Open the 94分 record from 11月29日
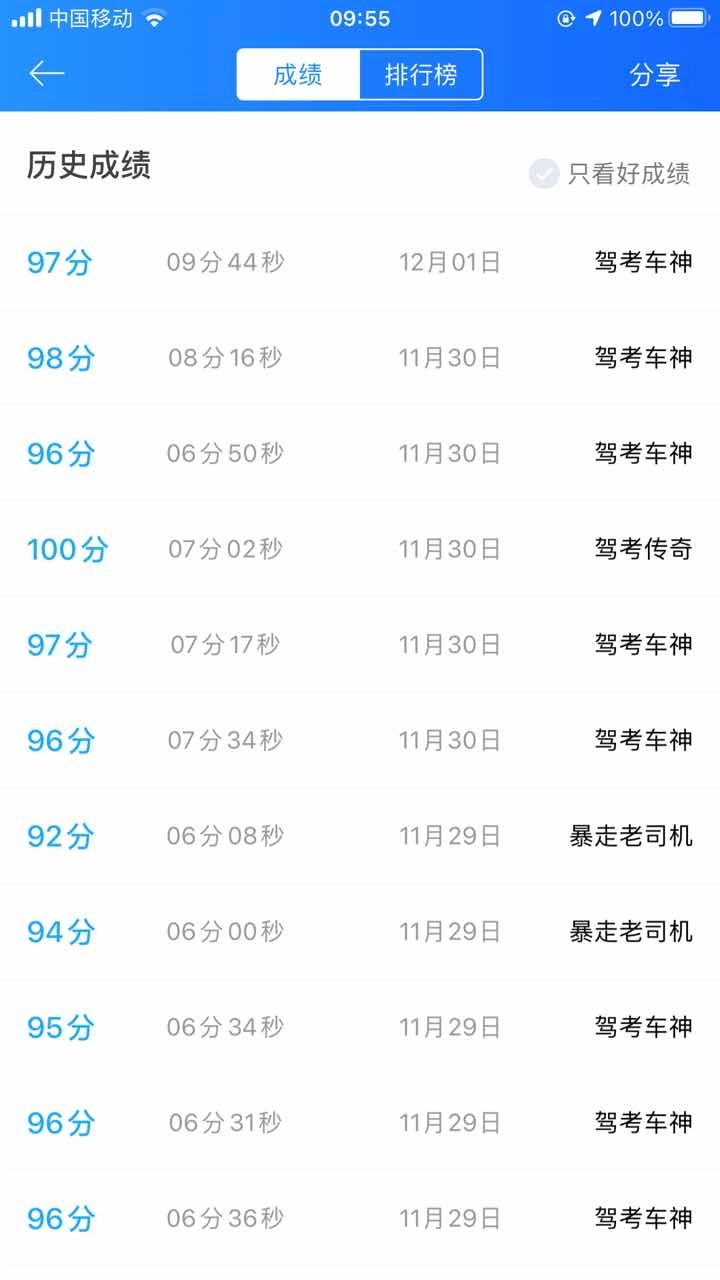Viewport: 720px width, 1280px height. click(360, 932)
